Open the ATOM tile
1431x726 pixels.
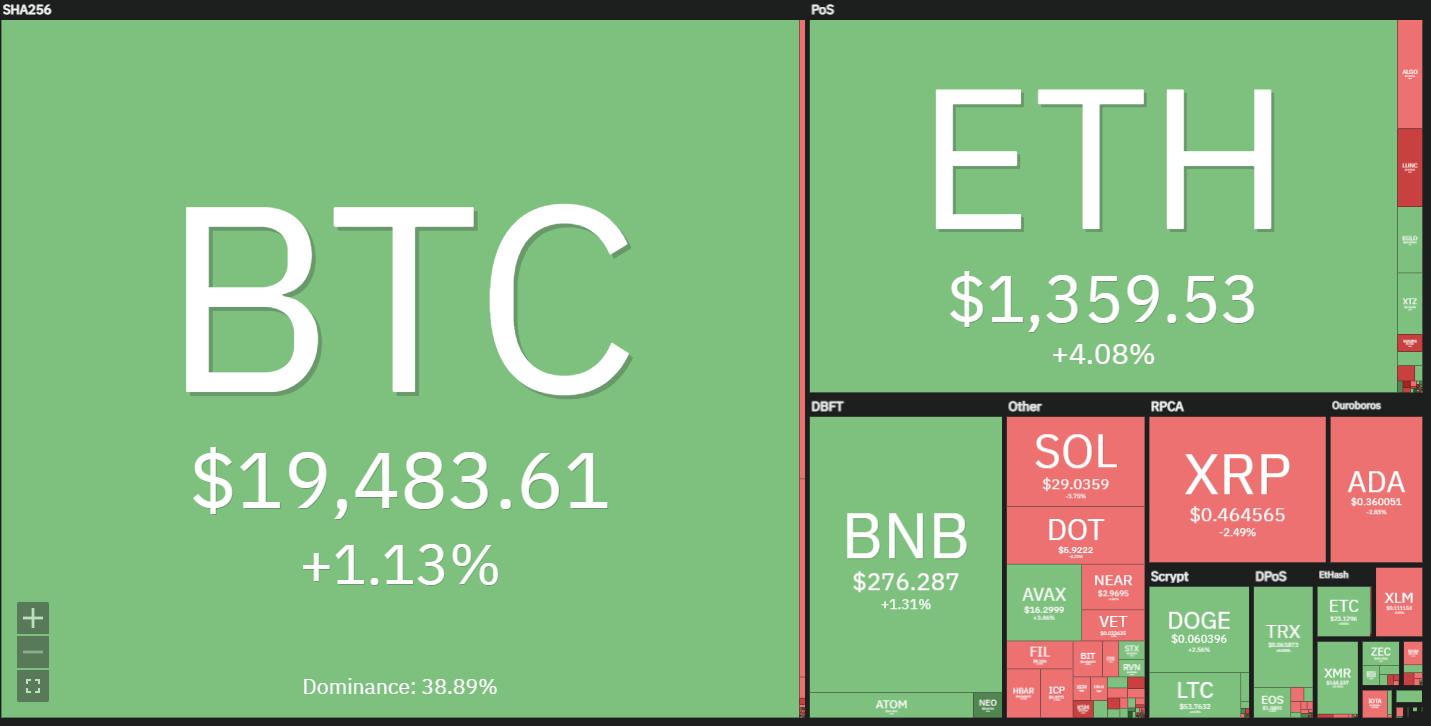890,704
